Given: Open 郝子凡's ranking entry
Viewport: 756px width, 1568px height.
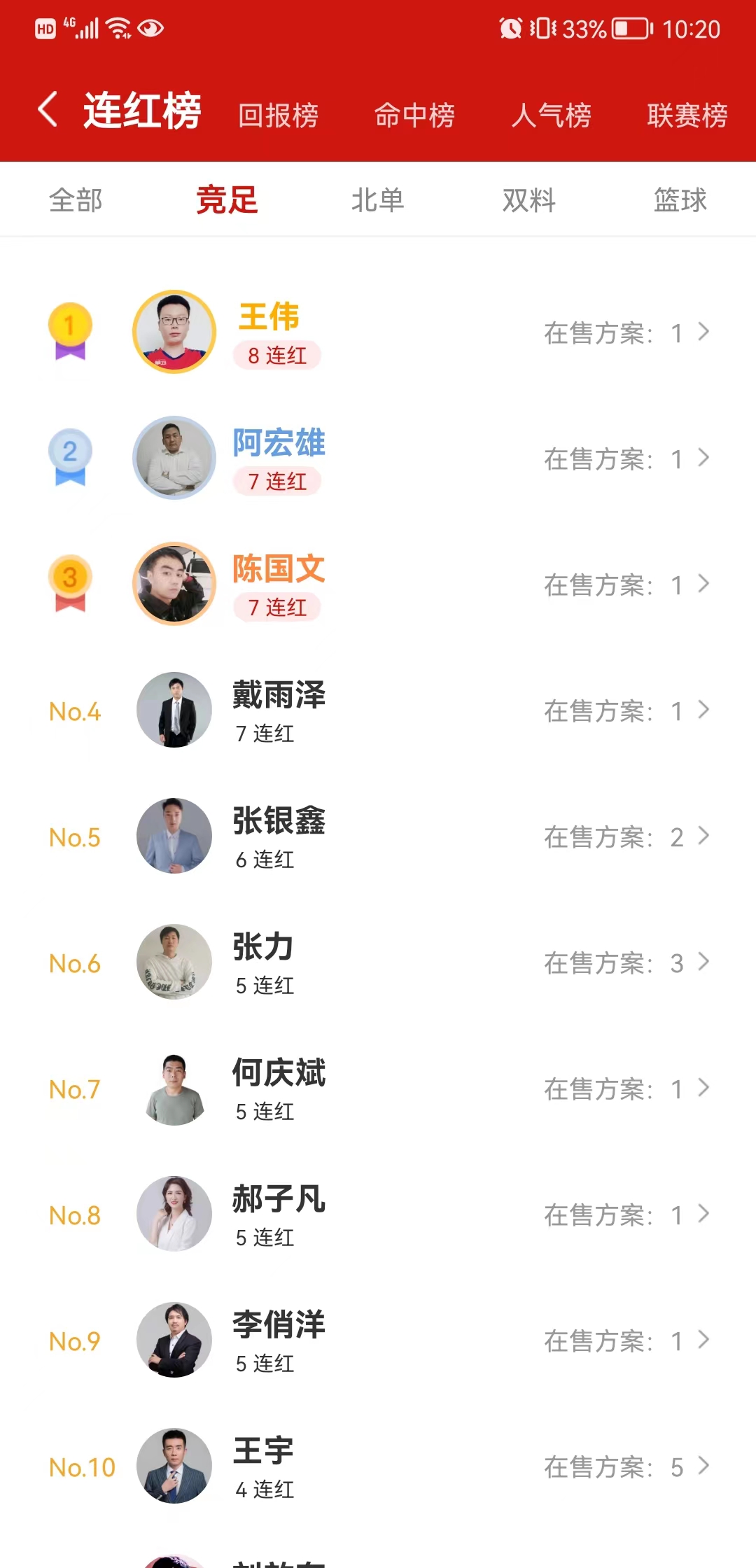Looking at the screenshot, I should (x=378, y=1214).
